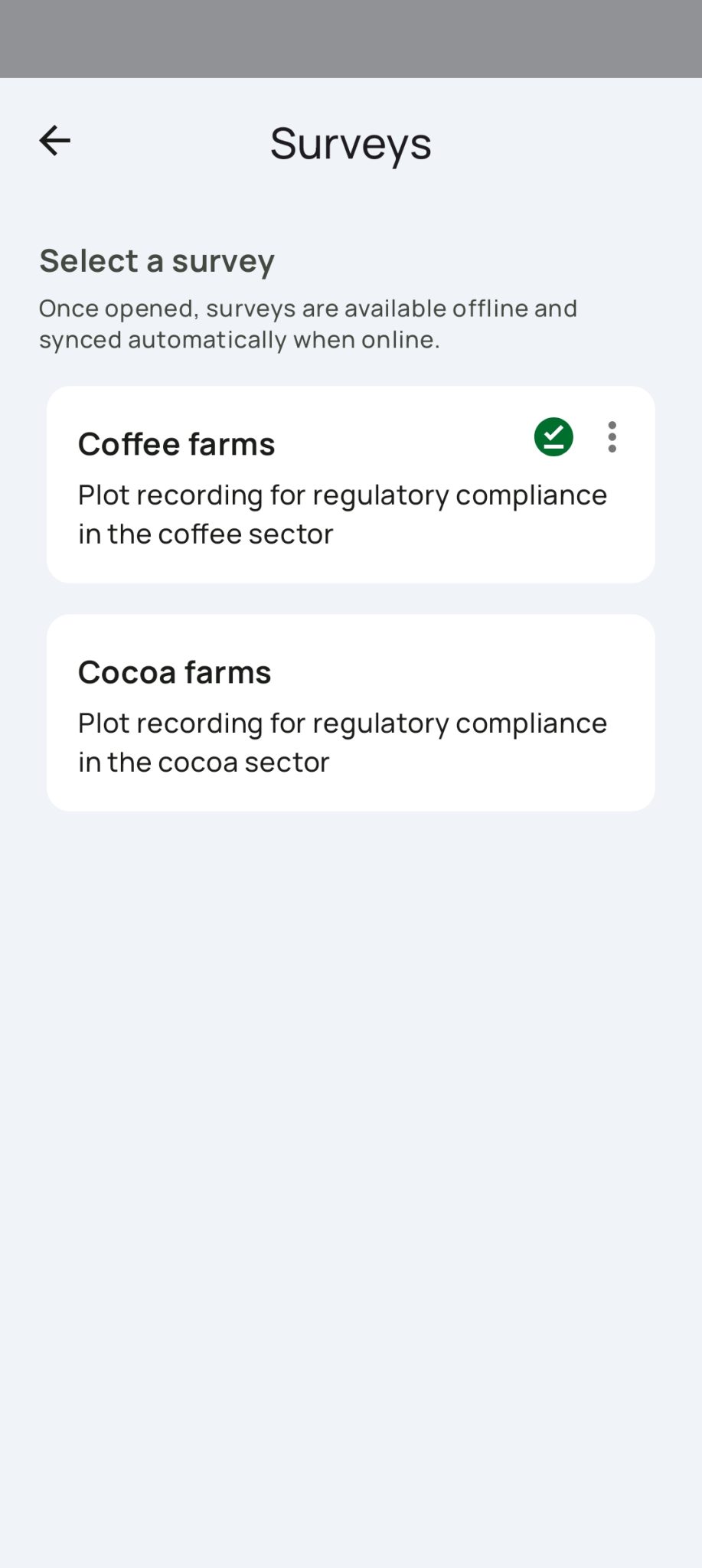
Task: Click the Coffee farms title text
Action: (176, 443)
